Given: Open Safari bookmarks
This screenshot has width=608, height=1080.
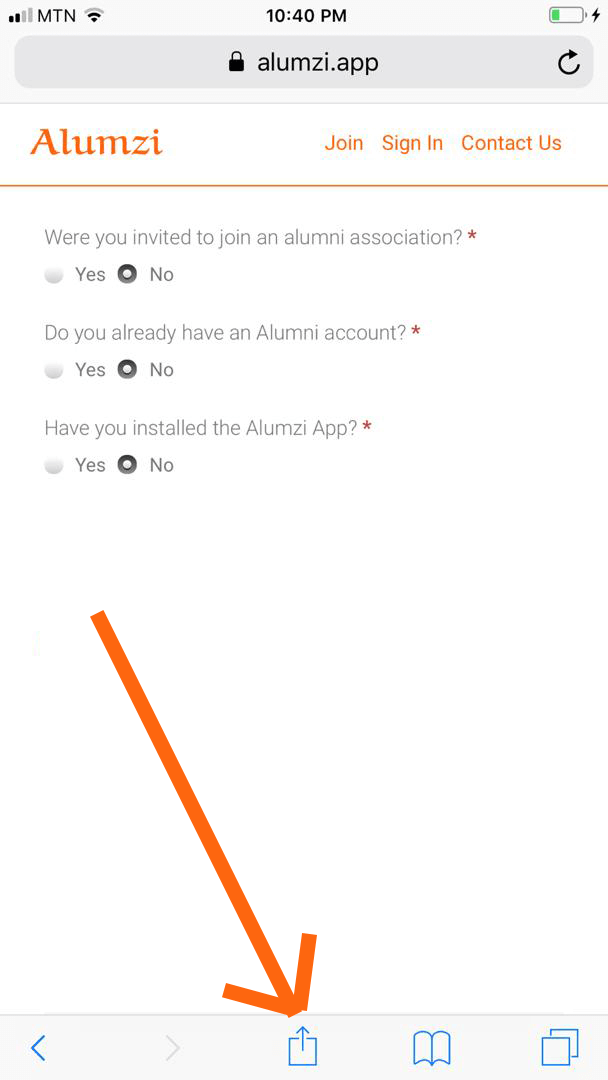Looking at the screenshot, I should (x=431, y=1048).
